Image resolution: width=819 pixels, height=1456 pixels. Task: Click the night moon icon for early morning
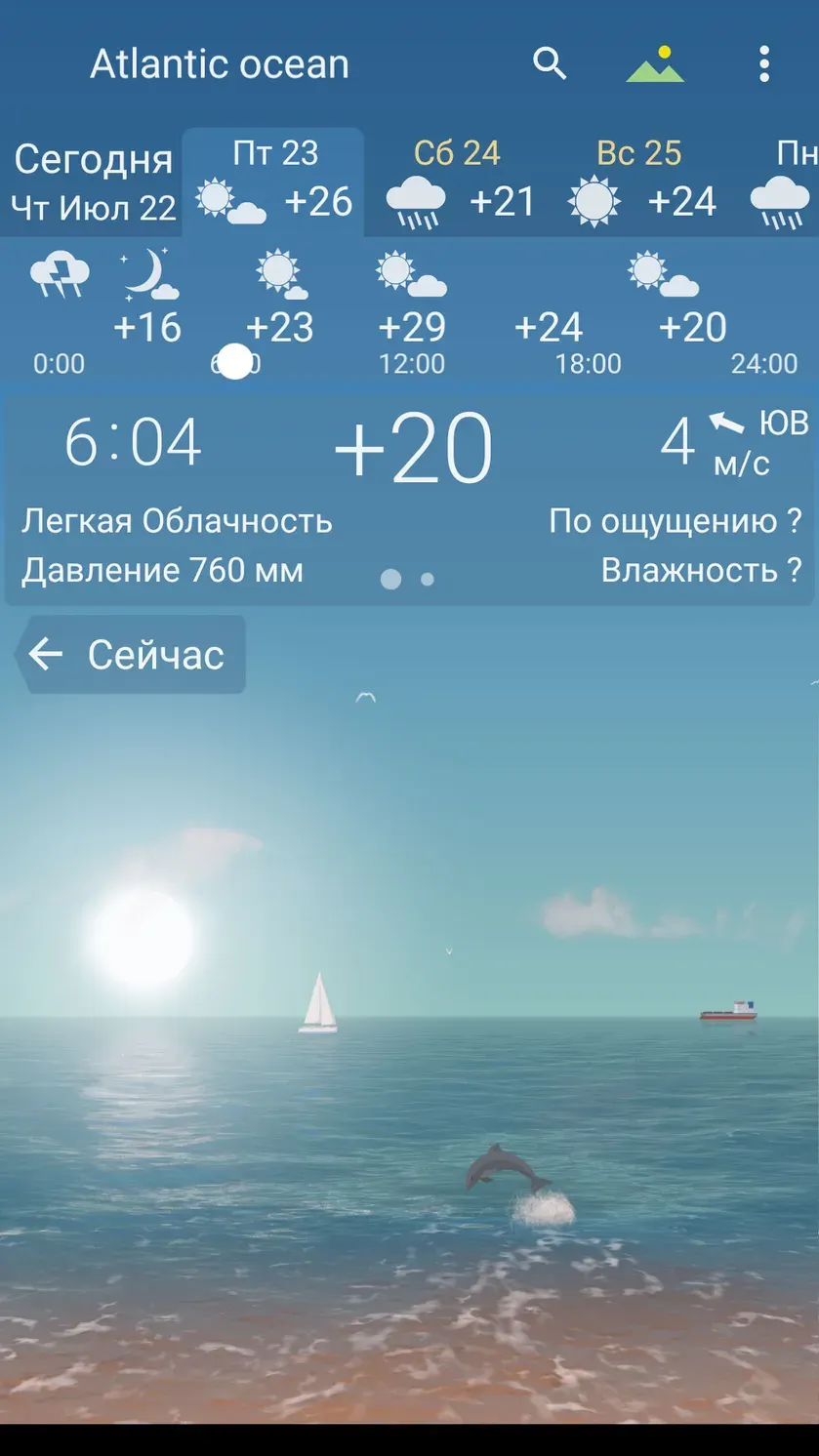point(146,278)
